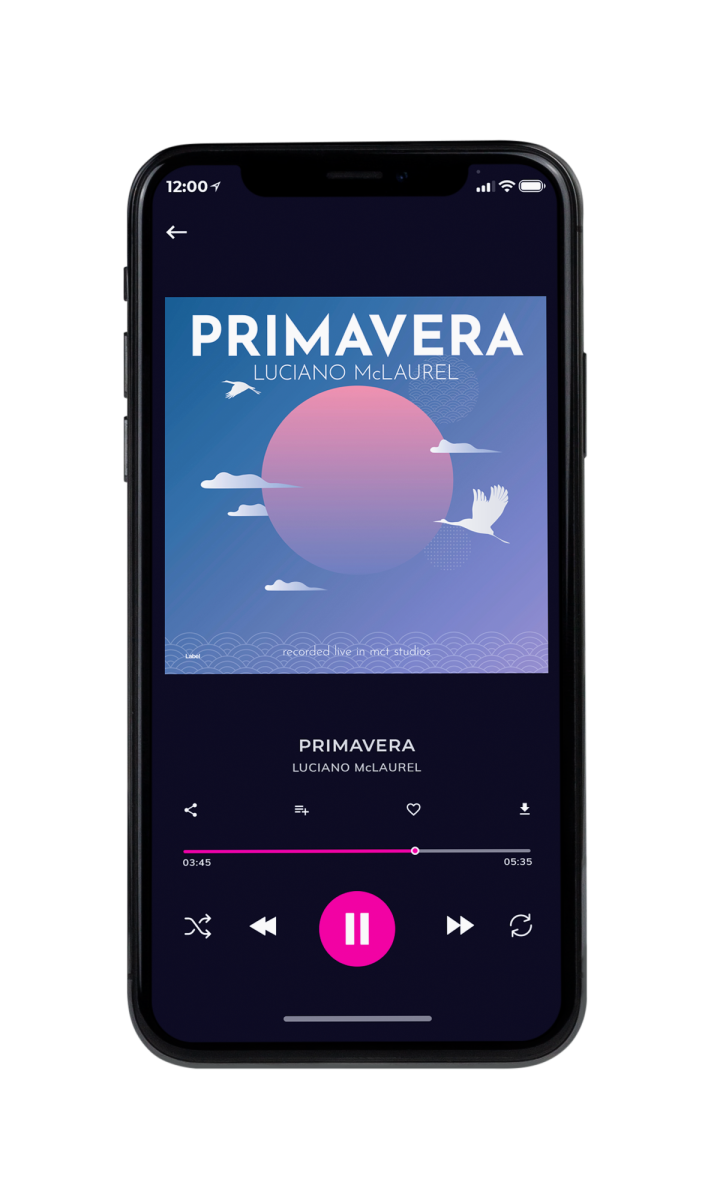
Task: Tap the pink playback progress bar
Action: [357, 851]
